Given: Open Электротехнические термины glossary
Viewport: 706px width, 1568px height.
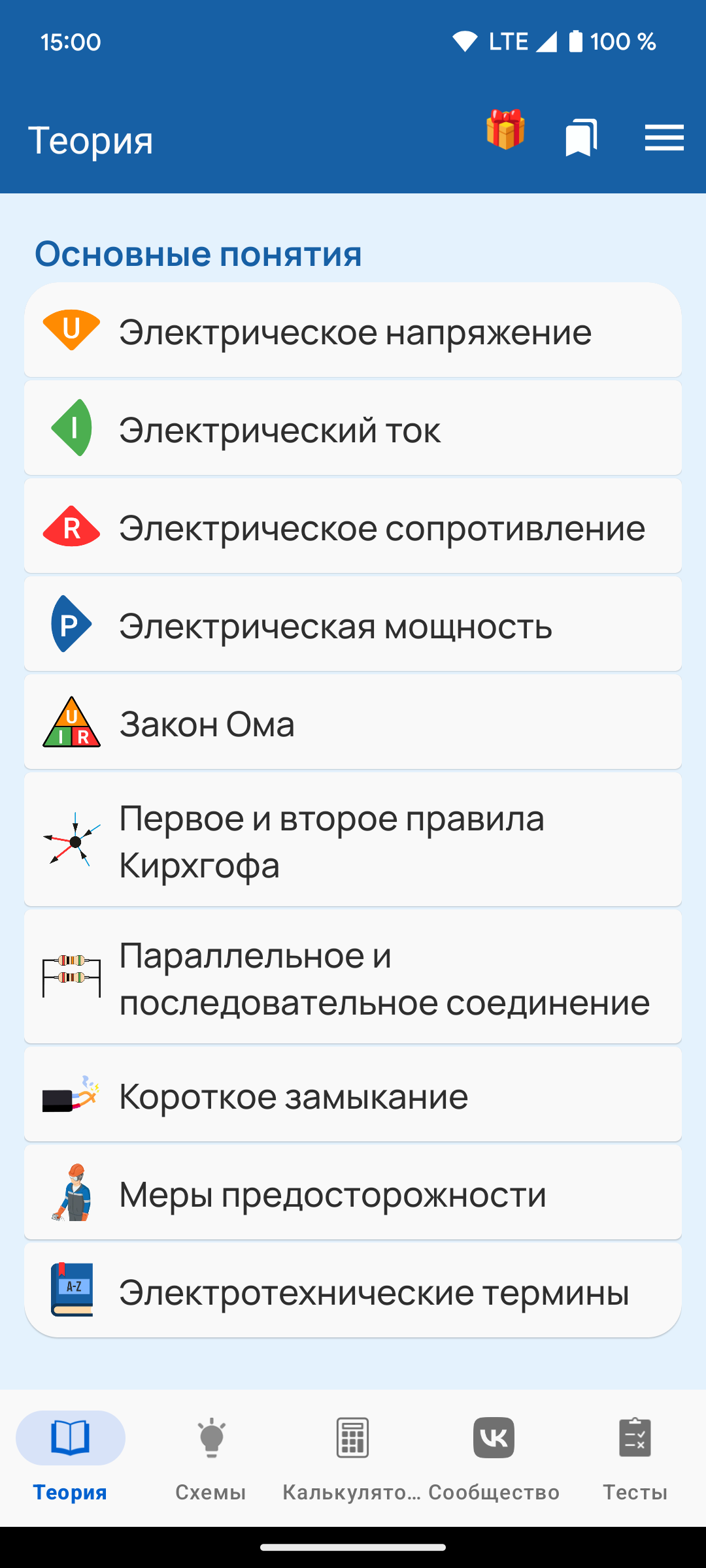Looking at the screenshot, I should (x=353, y=1290).
